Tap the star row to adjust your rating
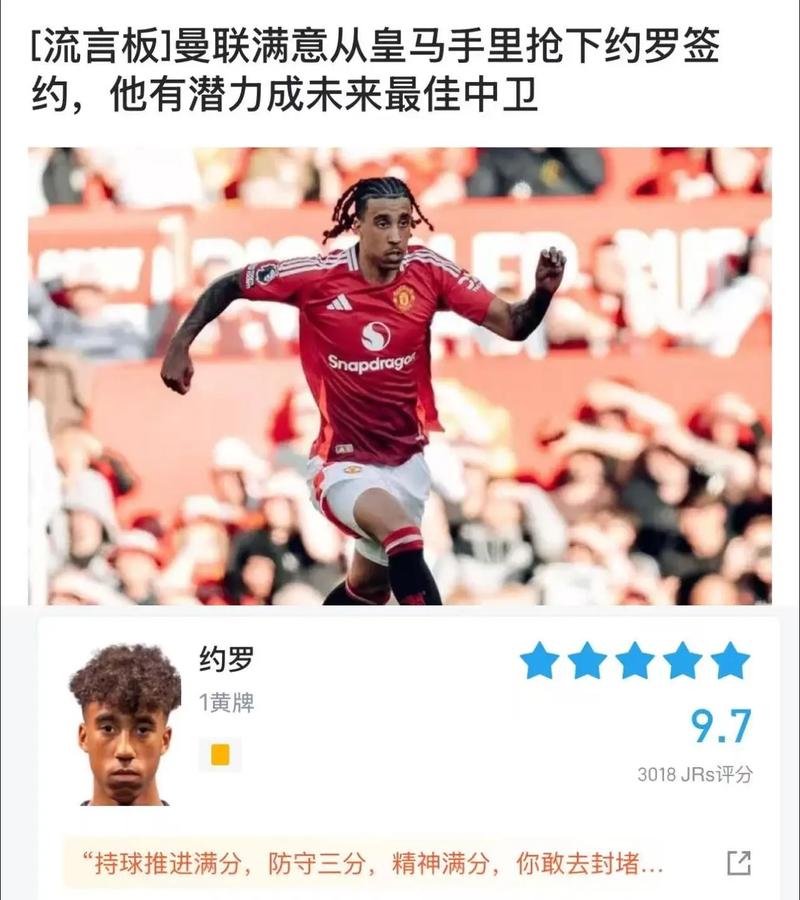The image size is (800, 900). coord(635,661)
